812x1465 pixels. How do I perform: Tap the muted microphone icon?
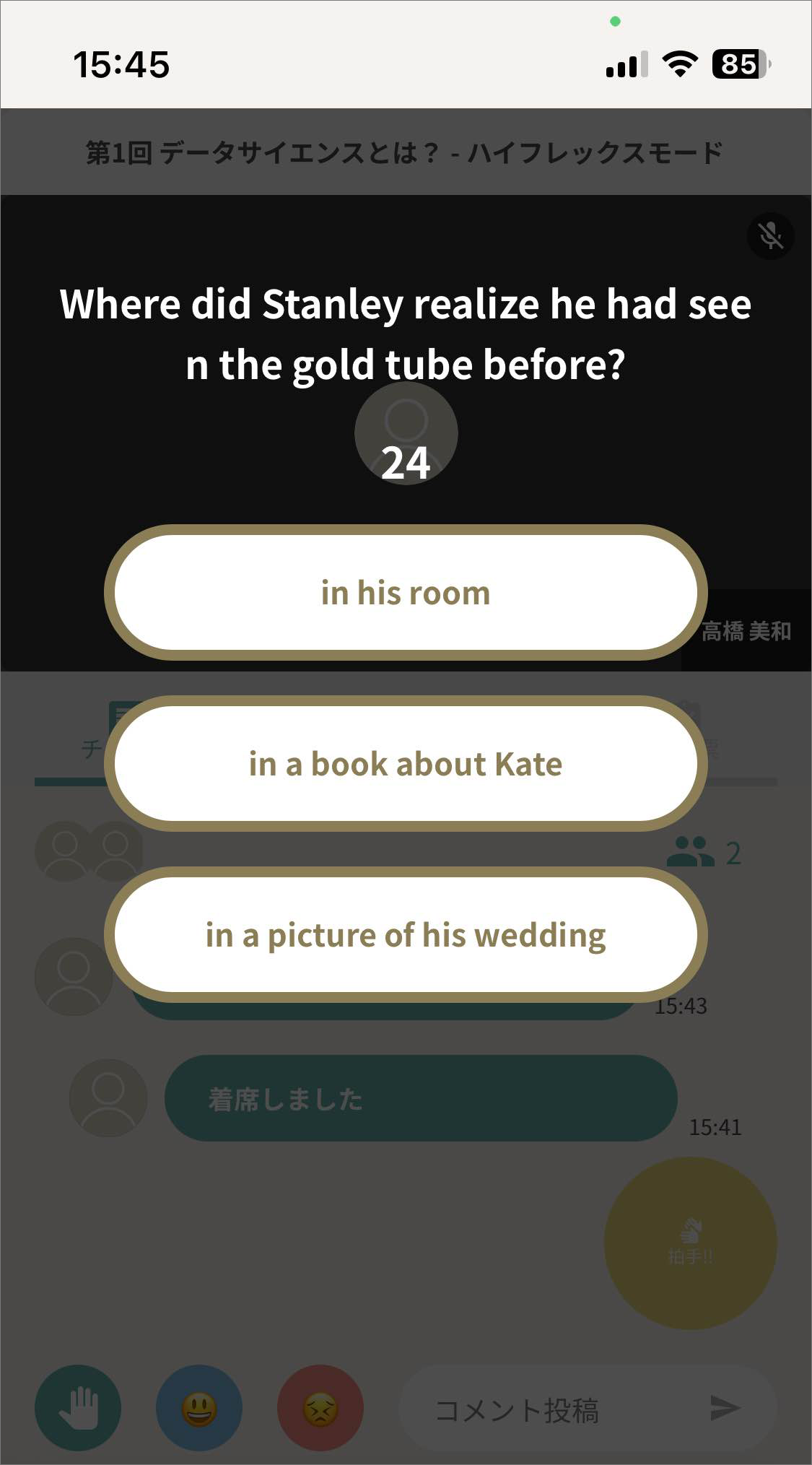point(770,236)
